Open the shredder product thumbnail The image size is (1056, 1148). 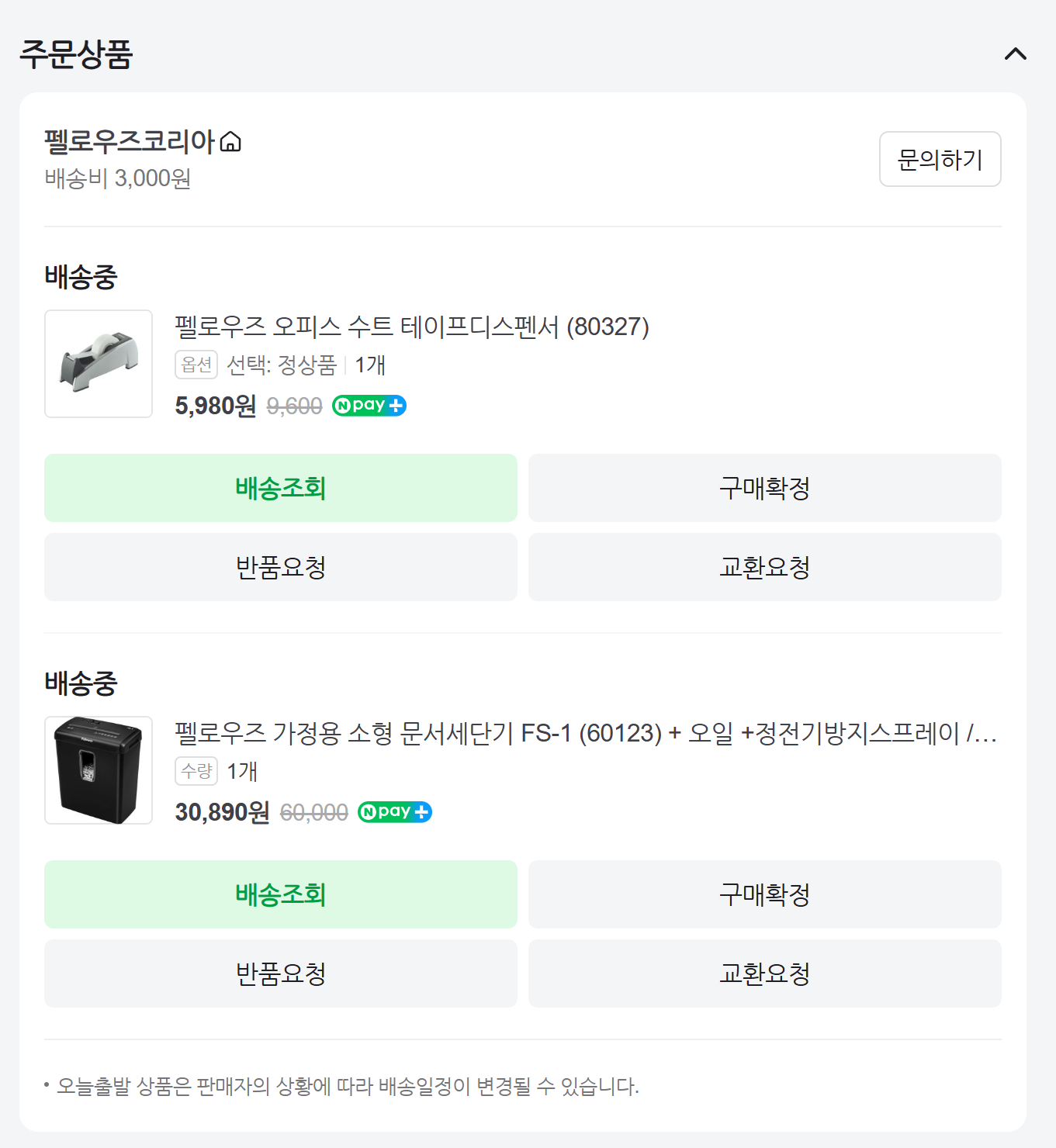click(x=98, y=769)
